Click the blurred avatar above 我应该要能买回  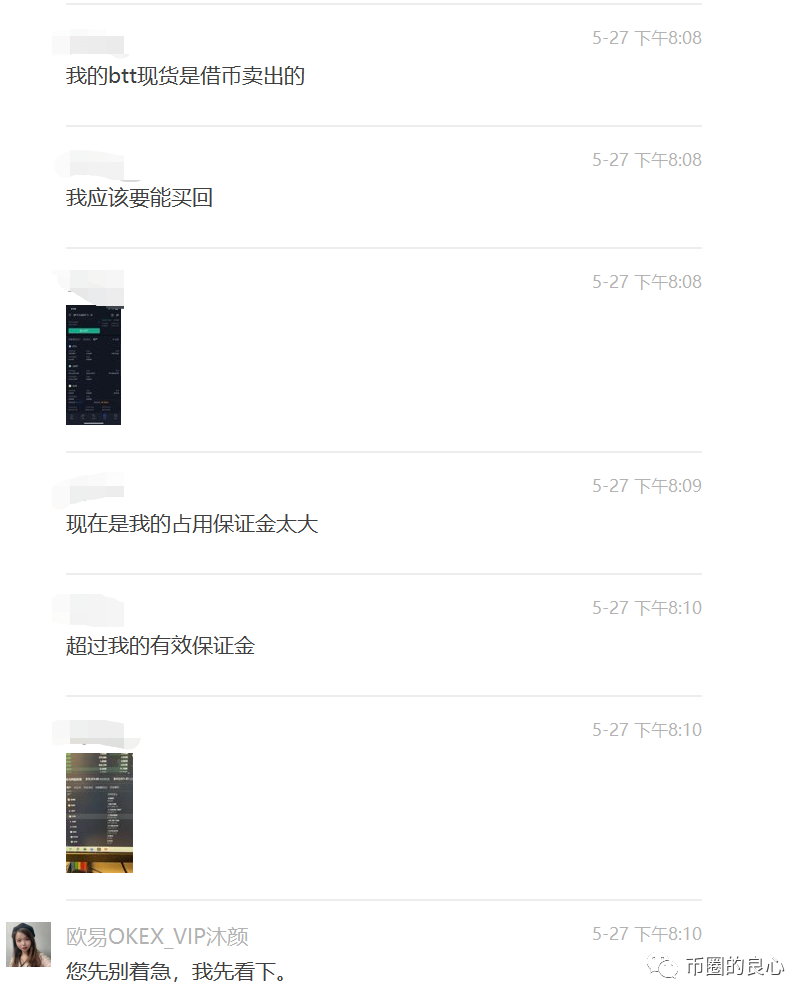pos(90,165)
